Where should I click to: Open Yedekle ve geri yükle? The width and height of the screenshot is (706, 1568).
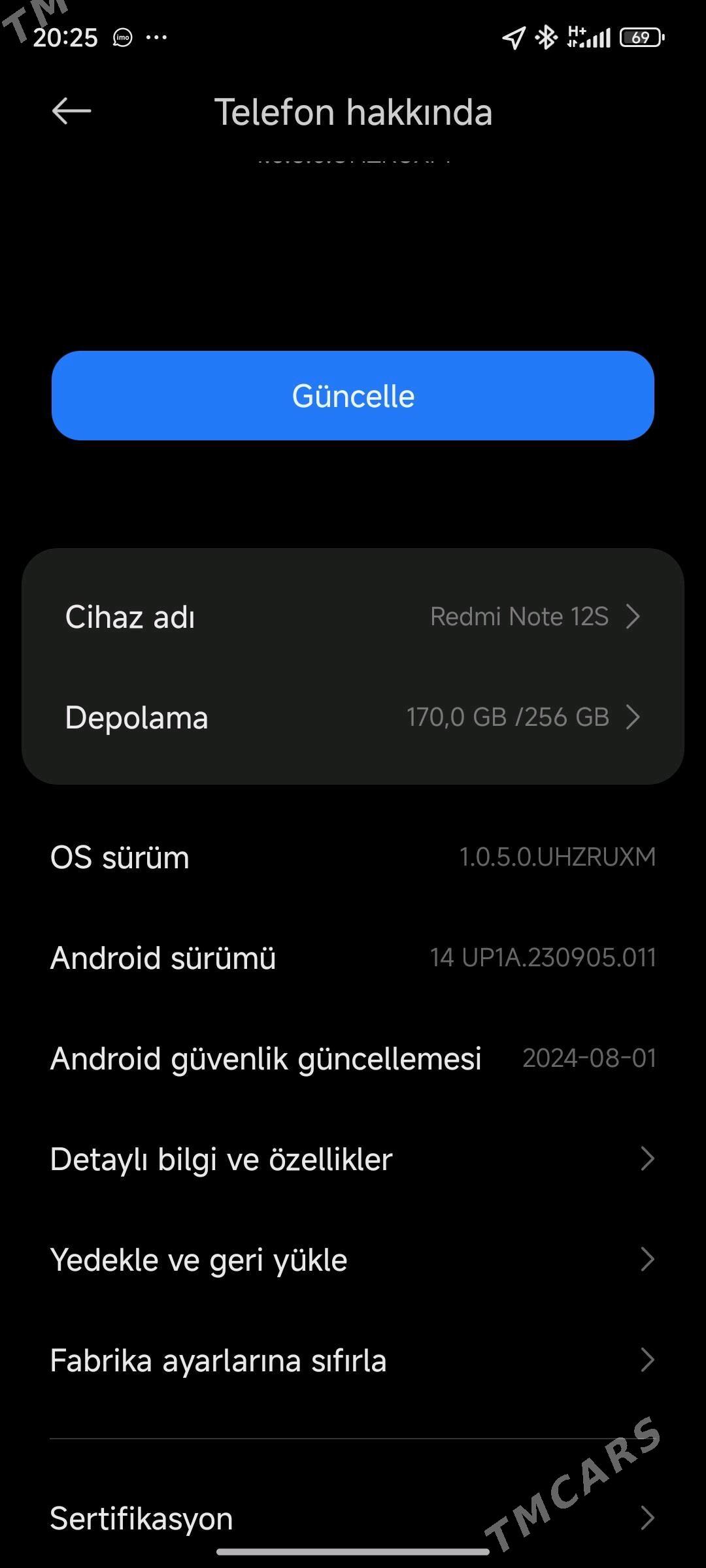[x=353, y=1260]
